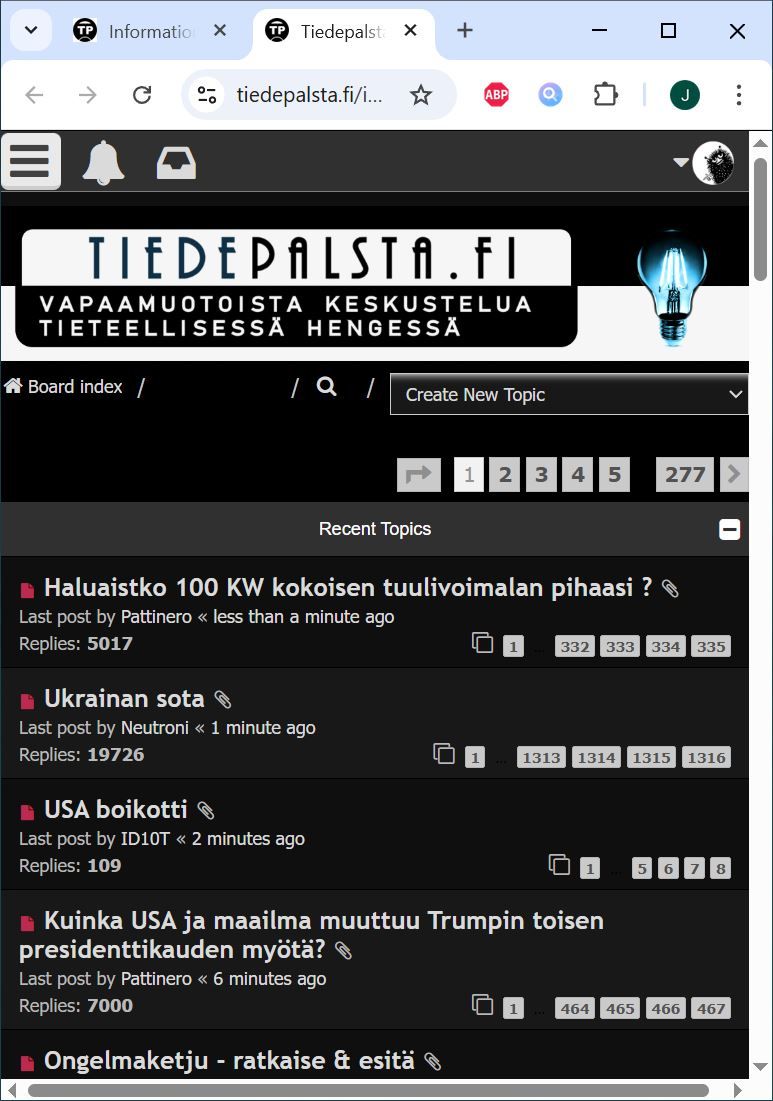Collapse the Recent Topics section

[x=730, y=529]
